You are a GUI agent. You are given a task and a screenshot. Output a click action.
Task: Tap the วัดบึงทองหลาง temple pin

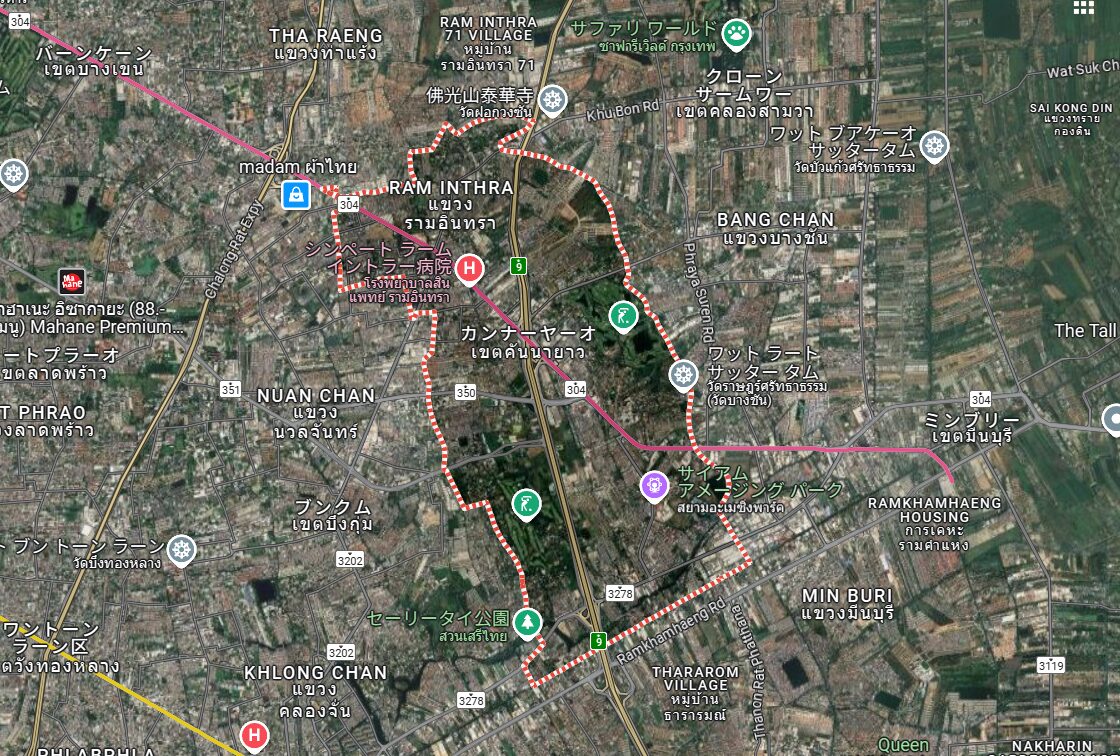181,548
